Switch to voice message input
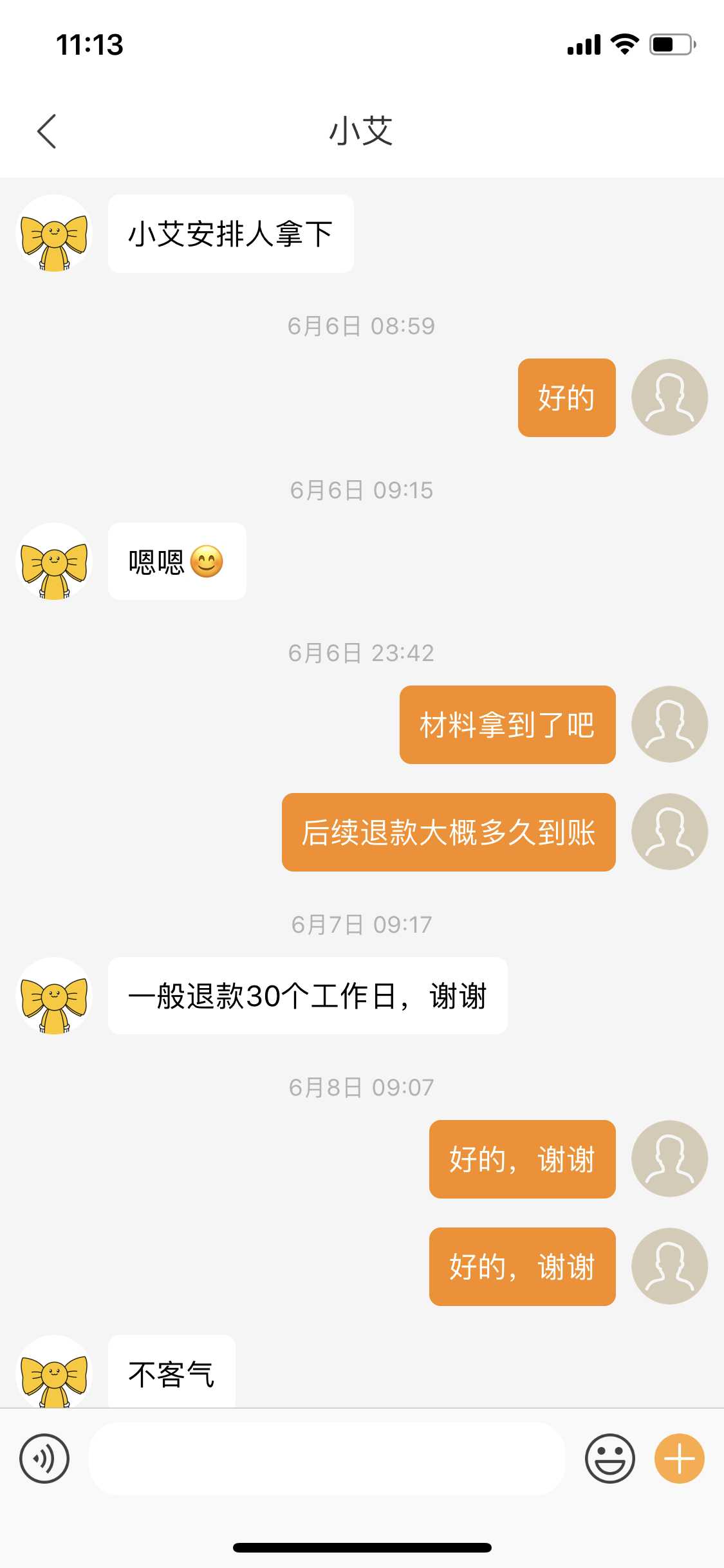Image resolution: width=724 pixels, height=1568 pixels. coord(44,1458)
